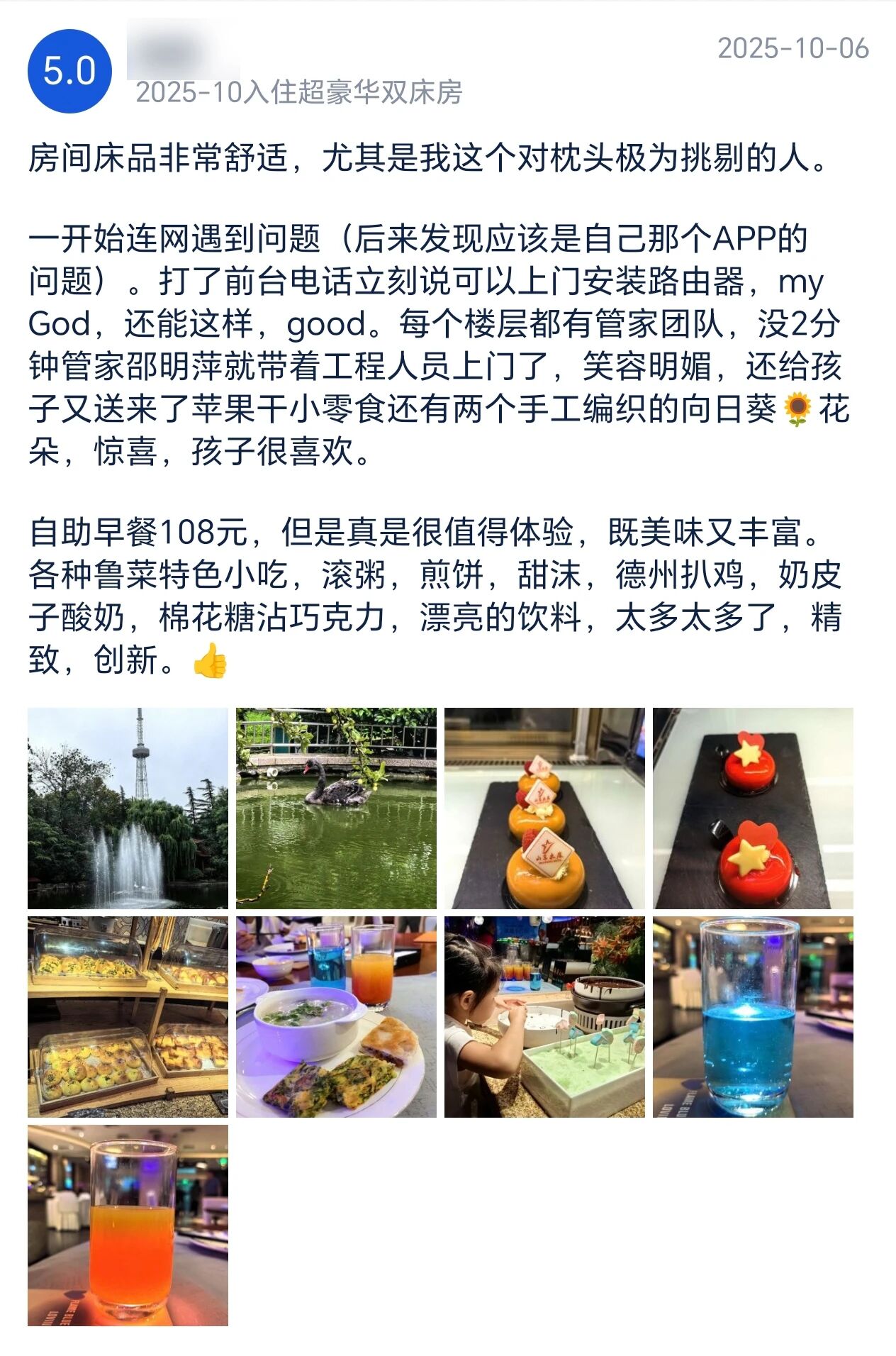
Task: Open the porridge and pancakes plate photo
Action: [336, 1016]
